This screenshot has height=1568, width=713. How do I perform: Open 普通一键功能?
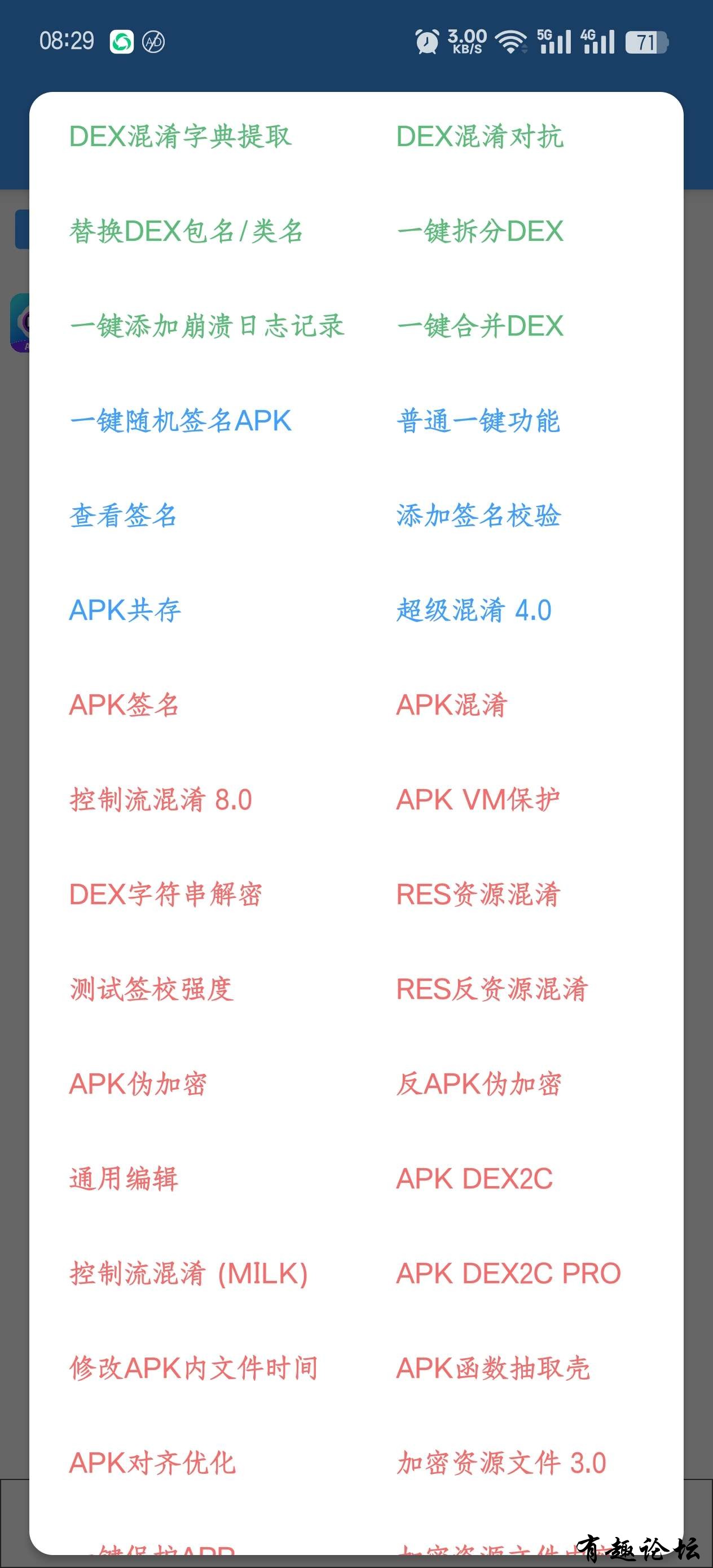click(x=478, y=421)
